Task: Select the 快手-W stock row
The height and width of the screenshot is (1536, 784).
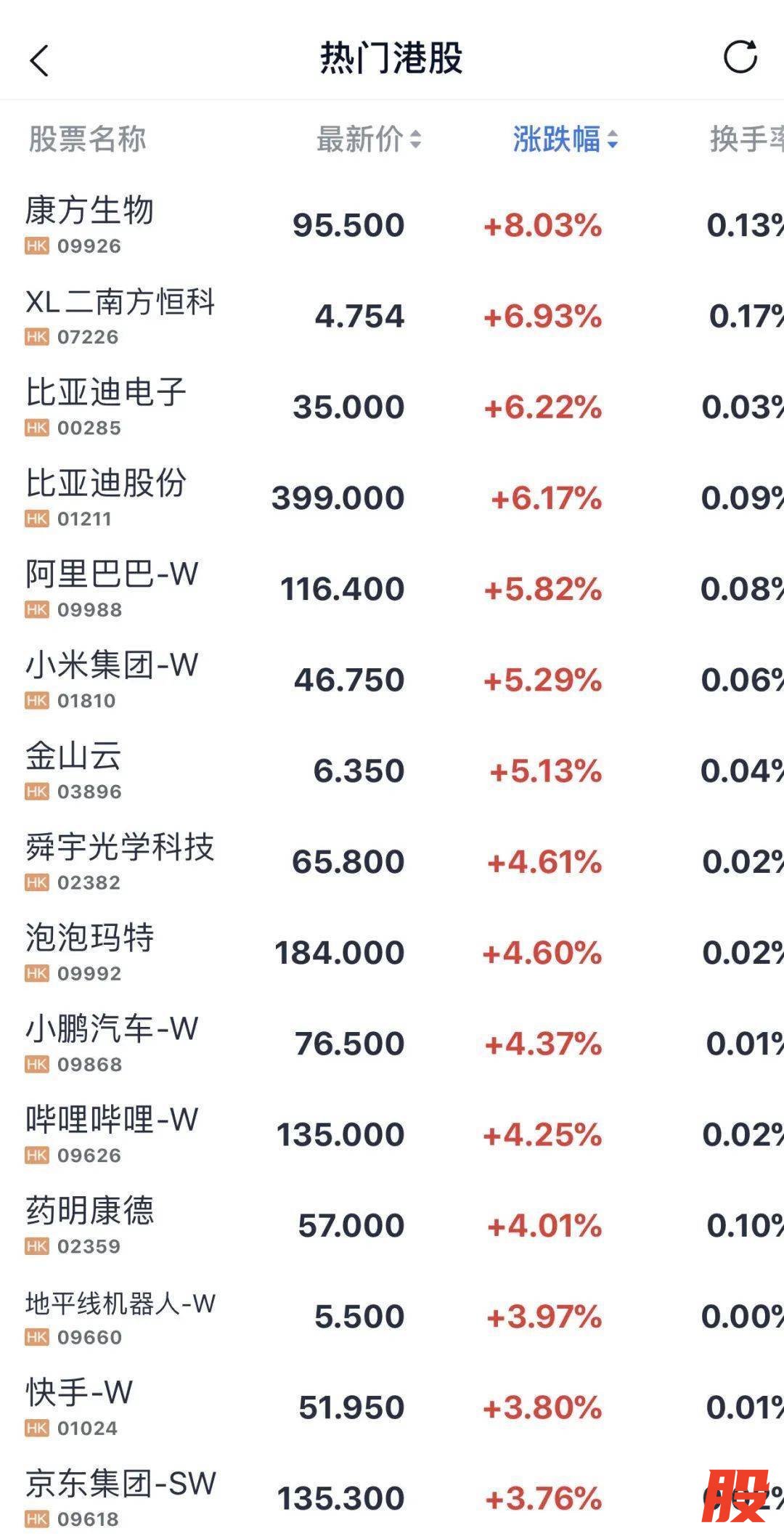Action: tap(392, 1407)
